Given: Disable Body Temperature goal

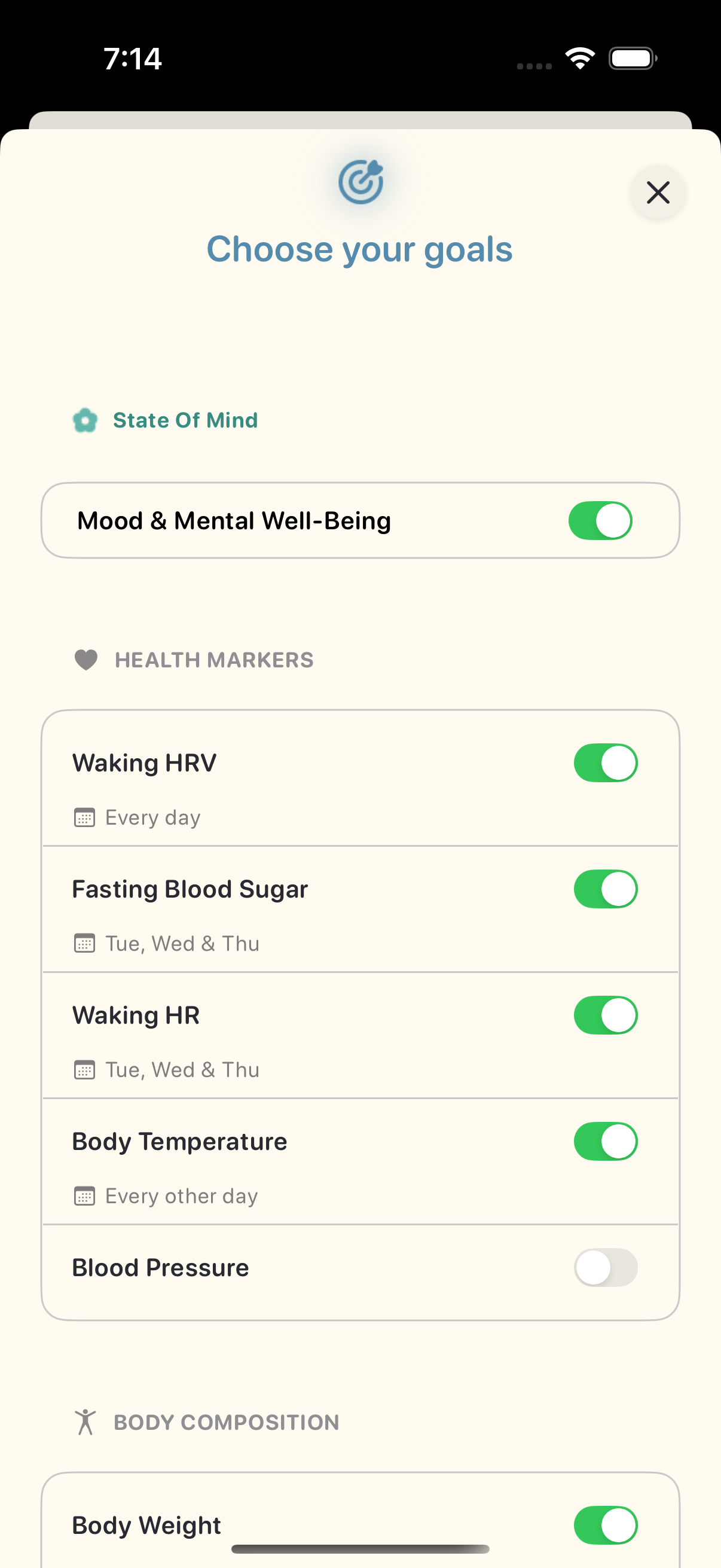Looking at the screenshot, I should (606, 1141).
